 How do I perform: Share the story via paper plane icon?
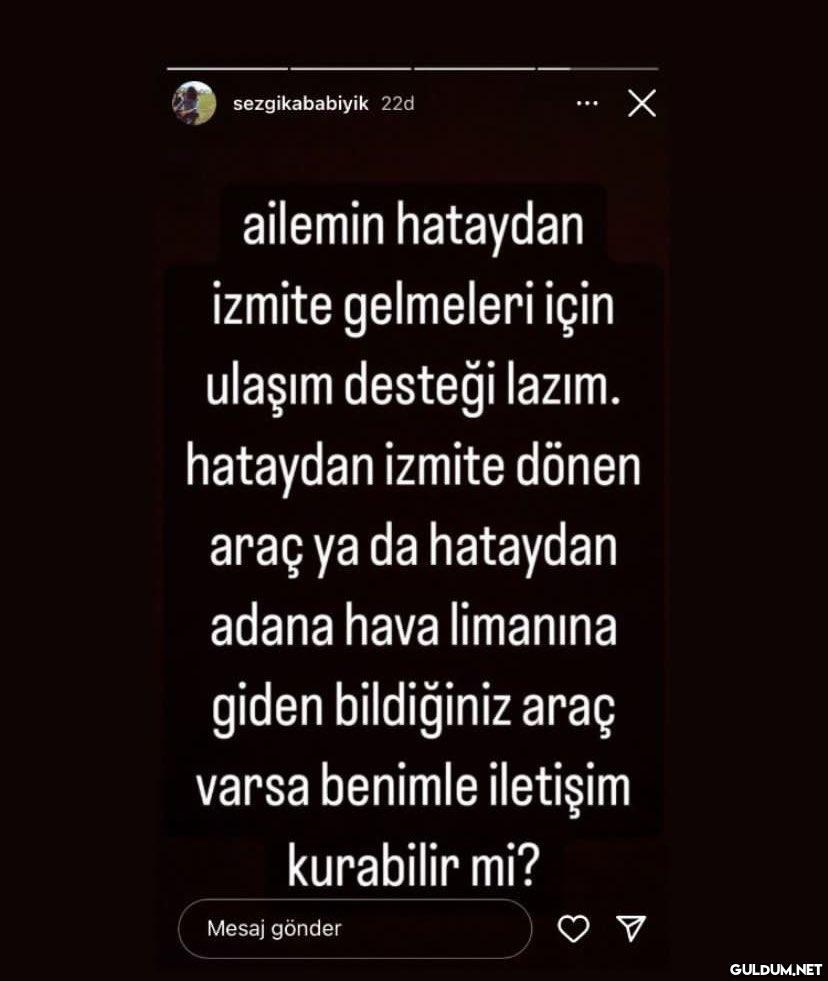pos(630,929)
